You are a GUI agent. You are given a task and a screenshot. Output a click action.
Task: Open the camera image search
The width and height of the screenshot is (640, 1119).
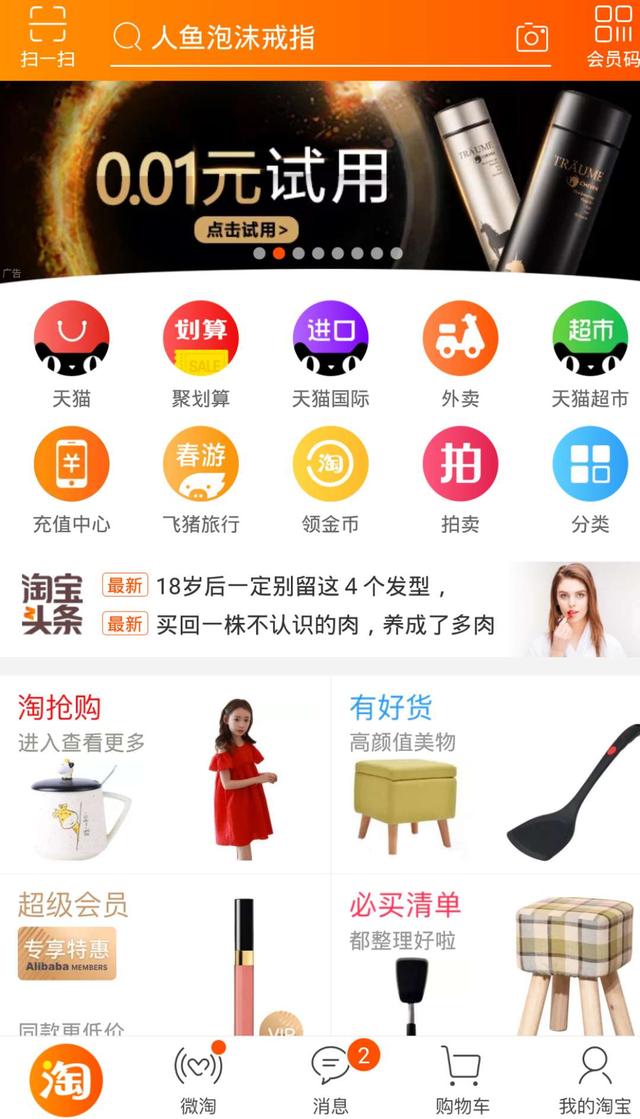[532, 38]
